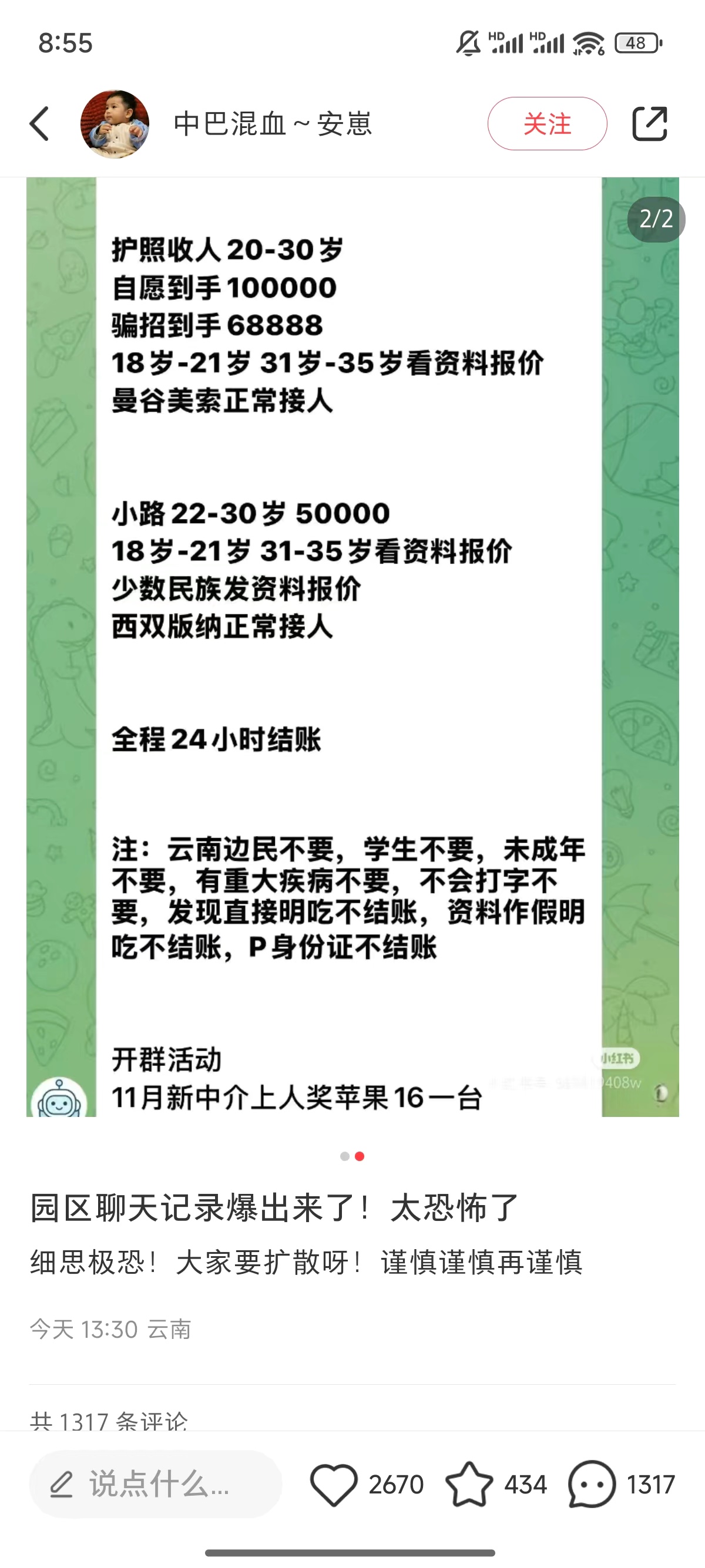This screenshot has height=1568, width=705.
Task: Like the post with heart icon
Action: pyautogui.click(x=333, y=1484)
